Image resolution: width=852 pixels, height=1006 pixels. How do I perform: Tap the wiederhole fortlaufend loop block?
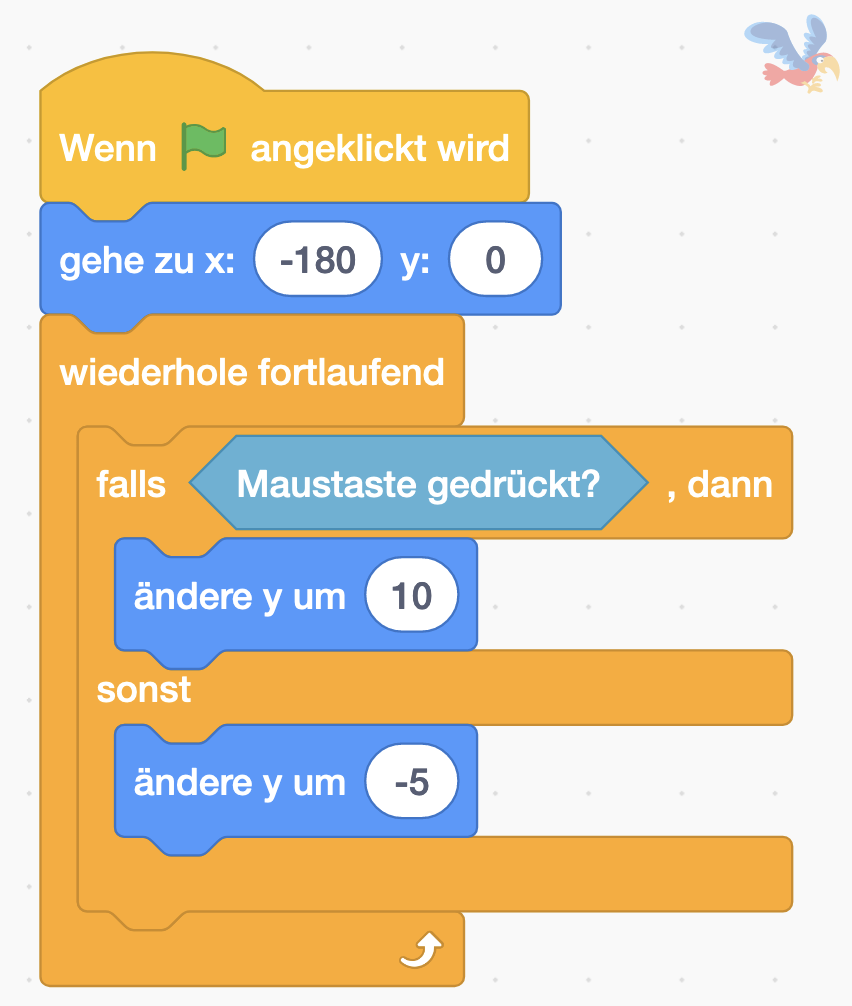252,373
